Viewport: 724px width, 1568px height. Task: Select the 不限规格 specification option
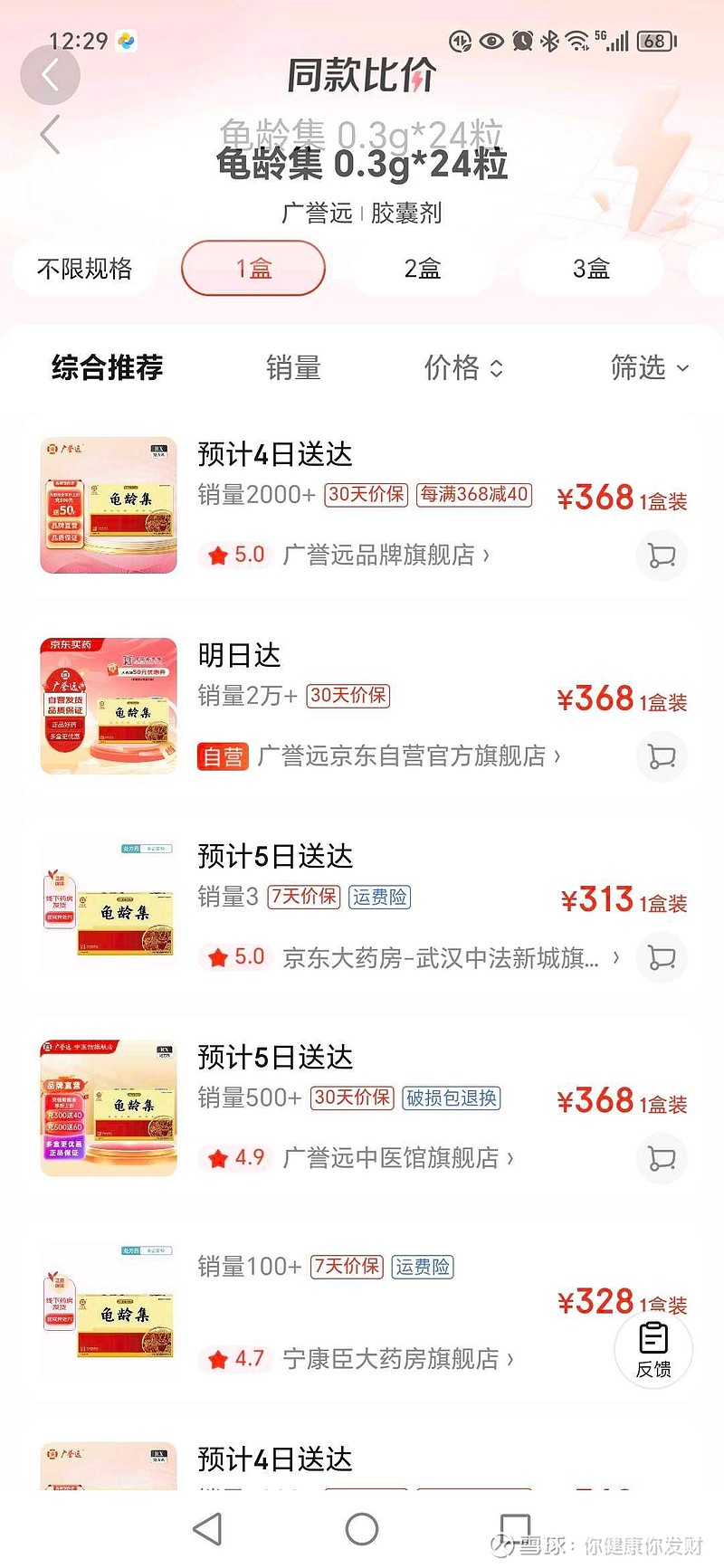tap(84, 268)
